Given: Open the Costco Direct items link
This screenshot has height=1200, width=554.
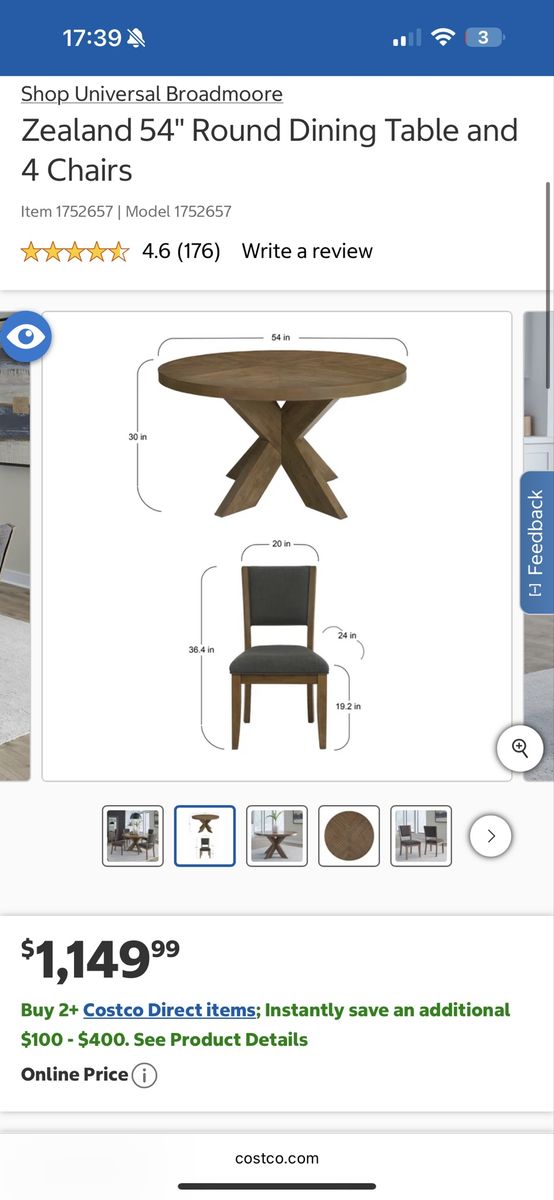Looking at the screenshot, I should (170, 1010).
